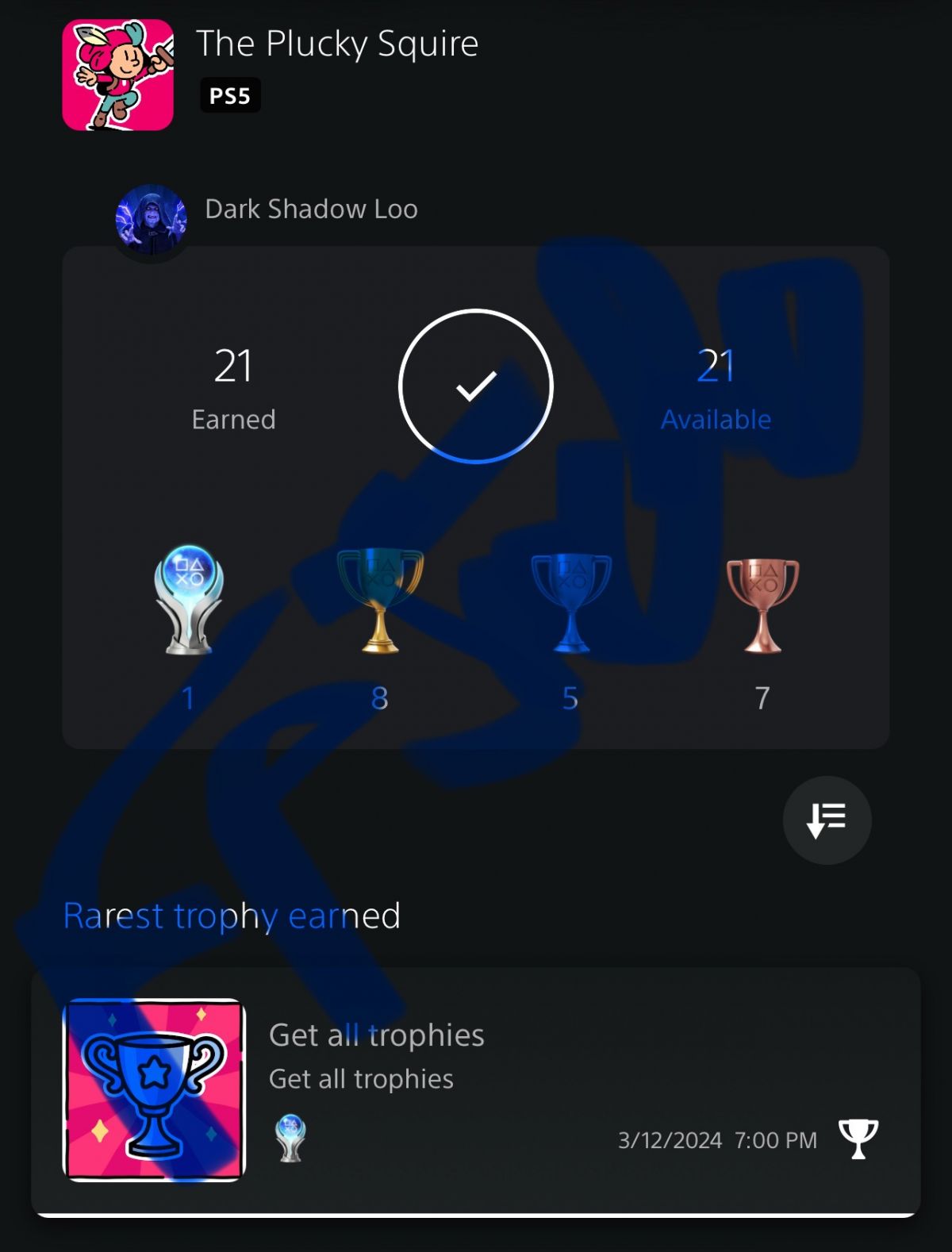This screenshot has width=952, height=1252.
Task: View Dark Shadow Loo's profile
Action: point(152,220)
